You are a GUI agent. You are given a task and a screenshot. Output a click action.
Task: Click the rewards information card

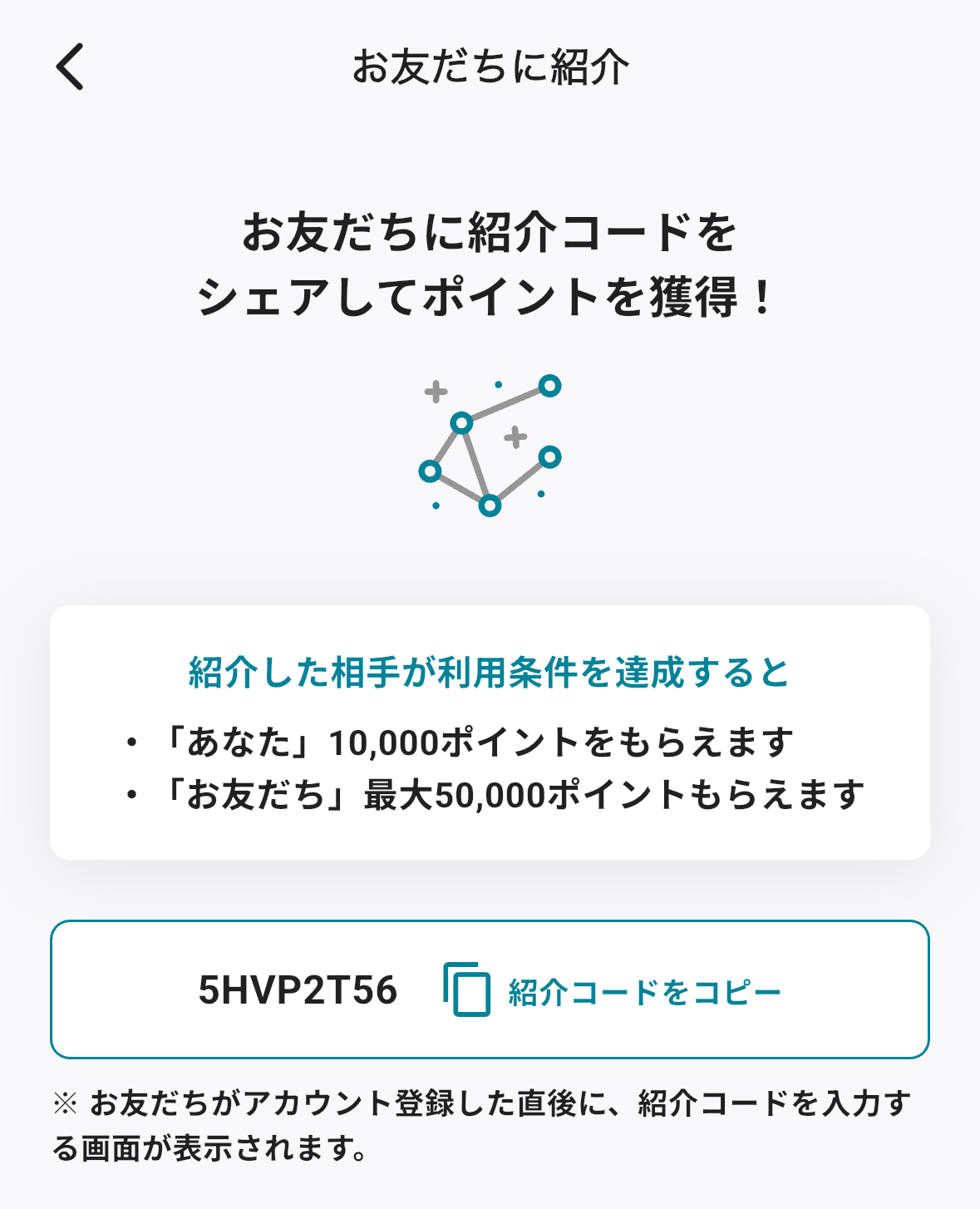point(490,732)
